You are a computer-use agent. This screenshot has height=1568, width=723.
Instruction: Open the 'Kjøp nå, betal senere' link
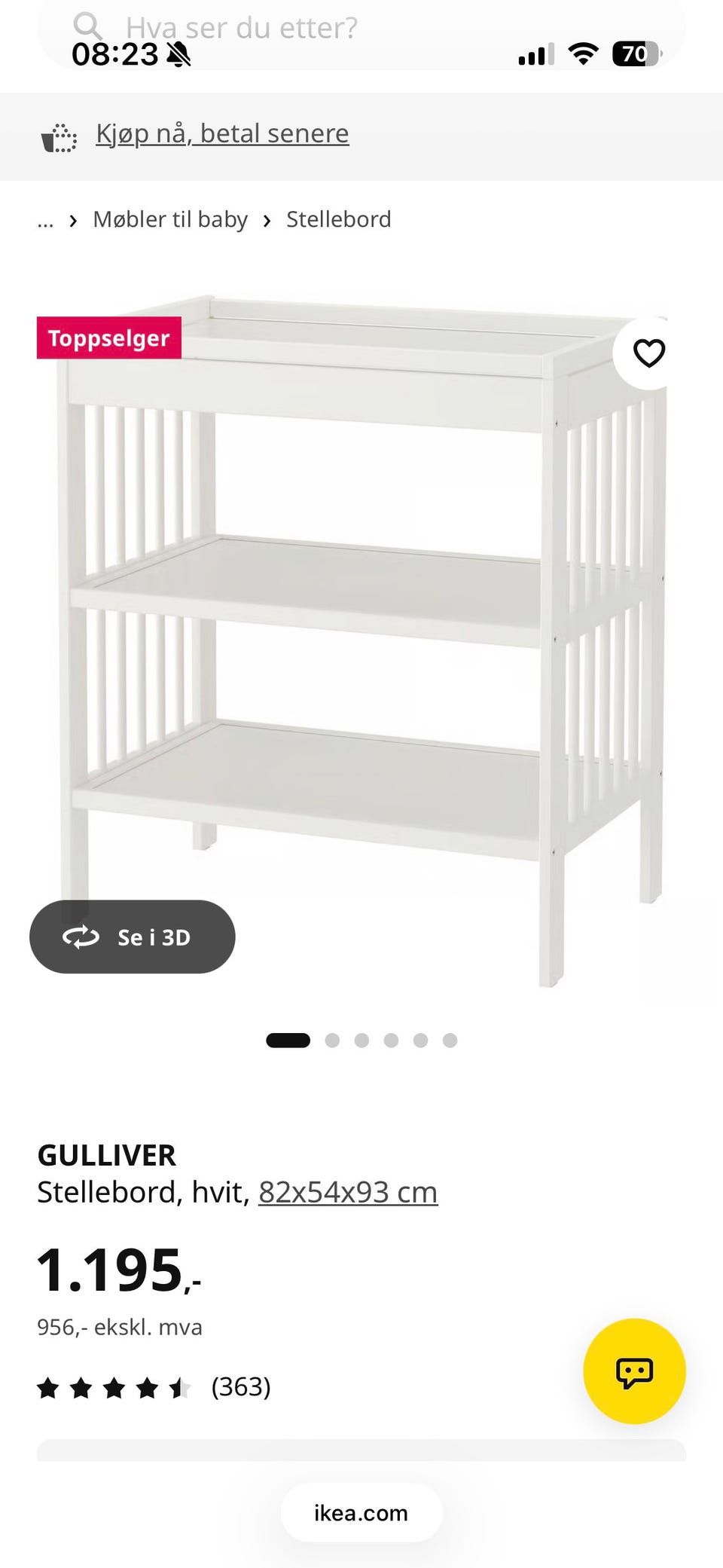coord(222,134)
